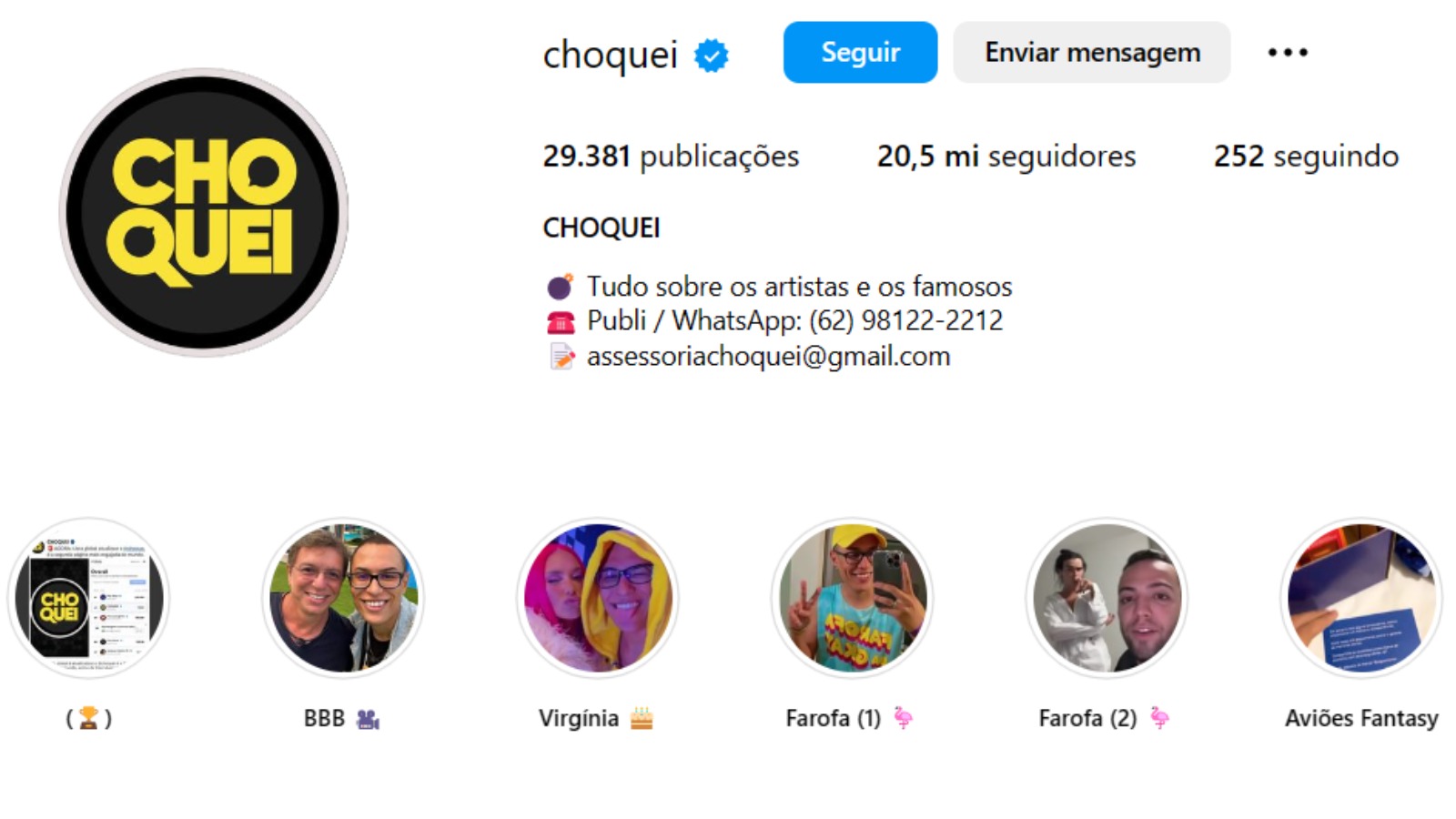
Task: Follow the choquei account
Action: tap(859, 53)
